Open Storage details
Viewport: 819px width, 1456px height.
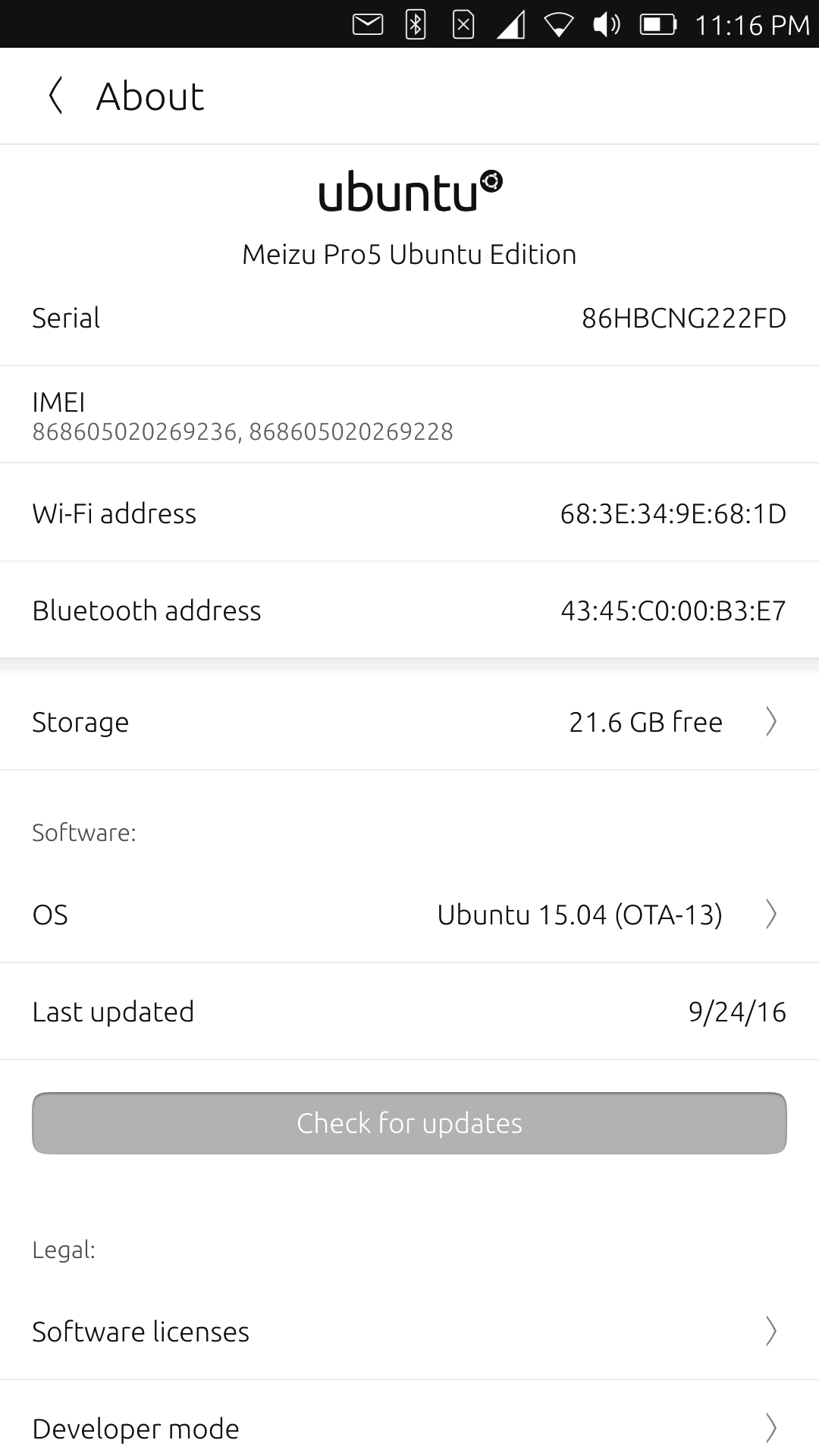pos(409,721)
